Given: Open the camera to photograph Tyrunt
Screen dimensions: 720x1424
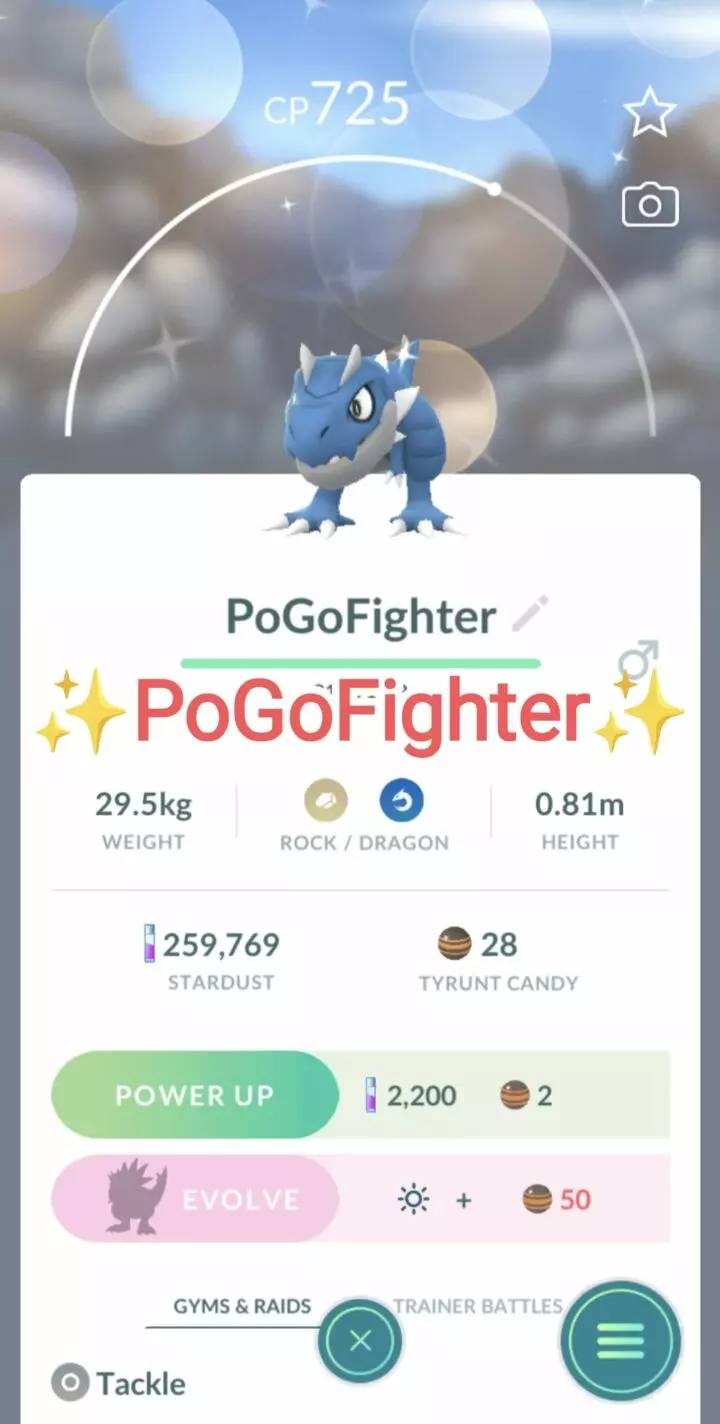Looking at the screenshot, I should (x=651, y=204).
